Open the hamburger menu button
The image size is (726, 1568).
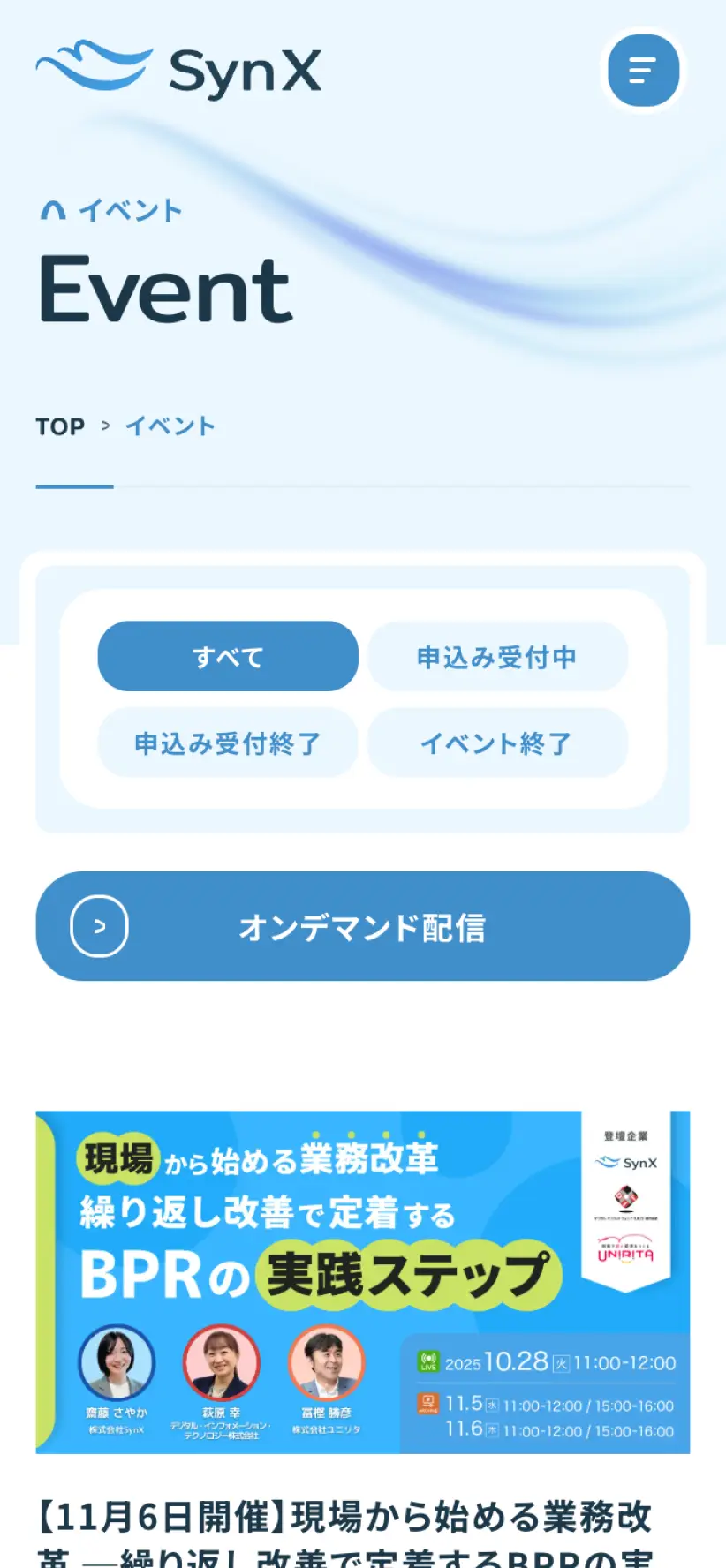(643, 71)
